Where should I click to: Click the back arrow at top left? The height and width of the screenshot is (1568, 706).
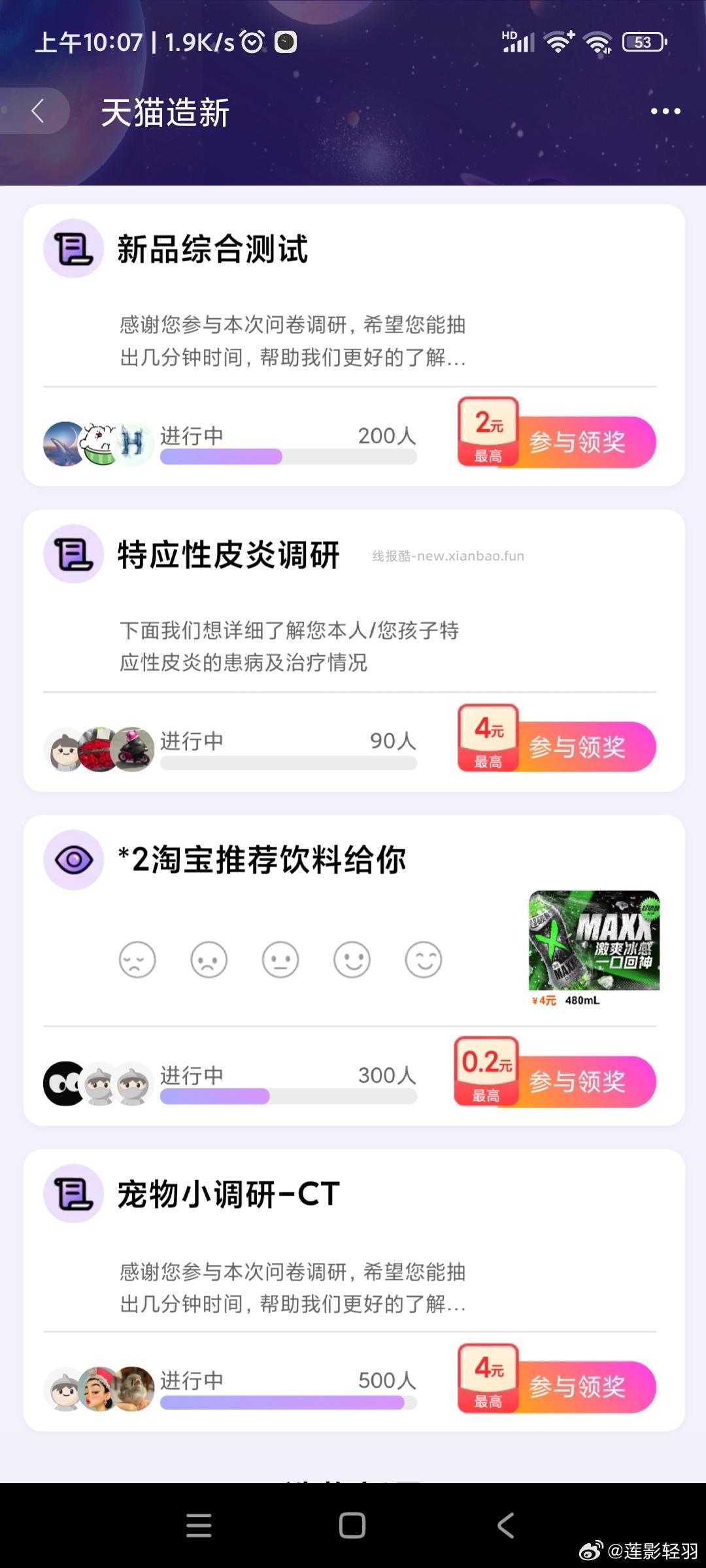pos(39,111)
